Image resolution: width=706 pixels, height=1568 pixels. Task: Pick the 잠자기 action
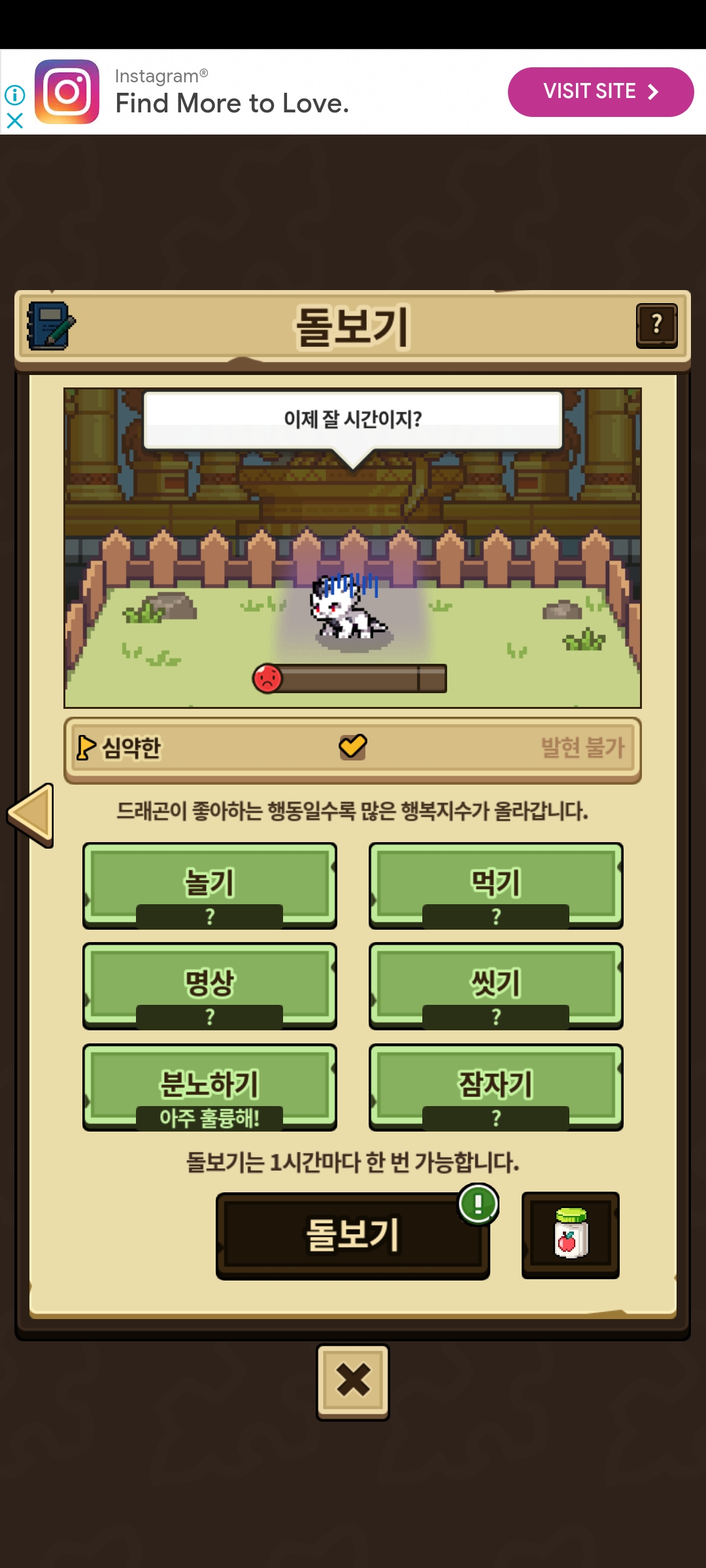(496, 1087)
